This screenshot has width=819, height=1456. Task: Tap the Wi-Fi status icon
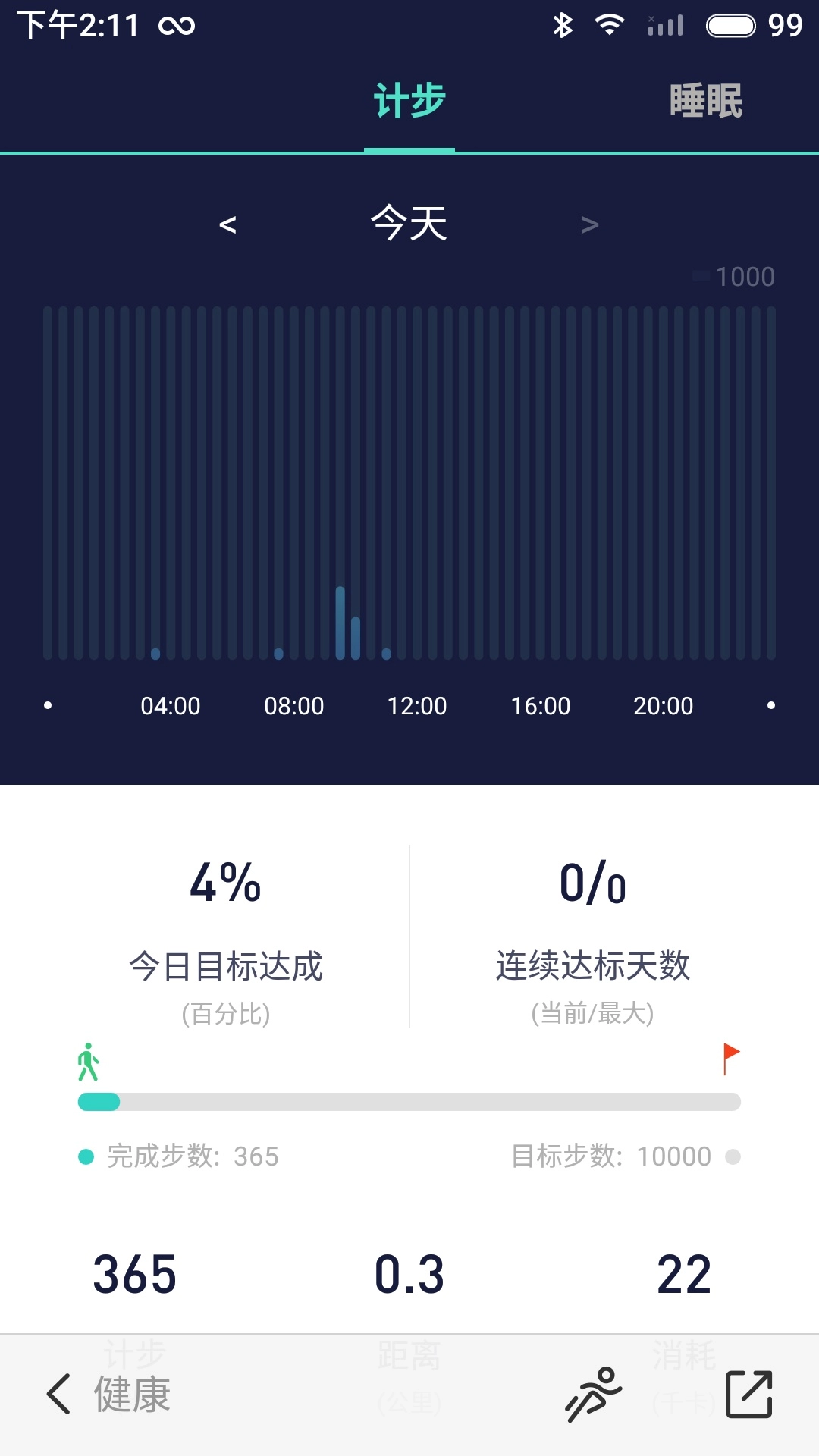[611, 24]
